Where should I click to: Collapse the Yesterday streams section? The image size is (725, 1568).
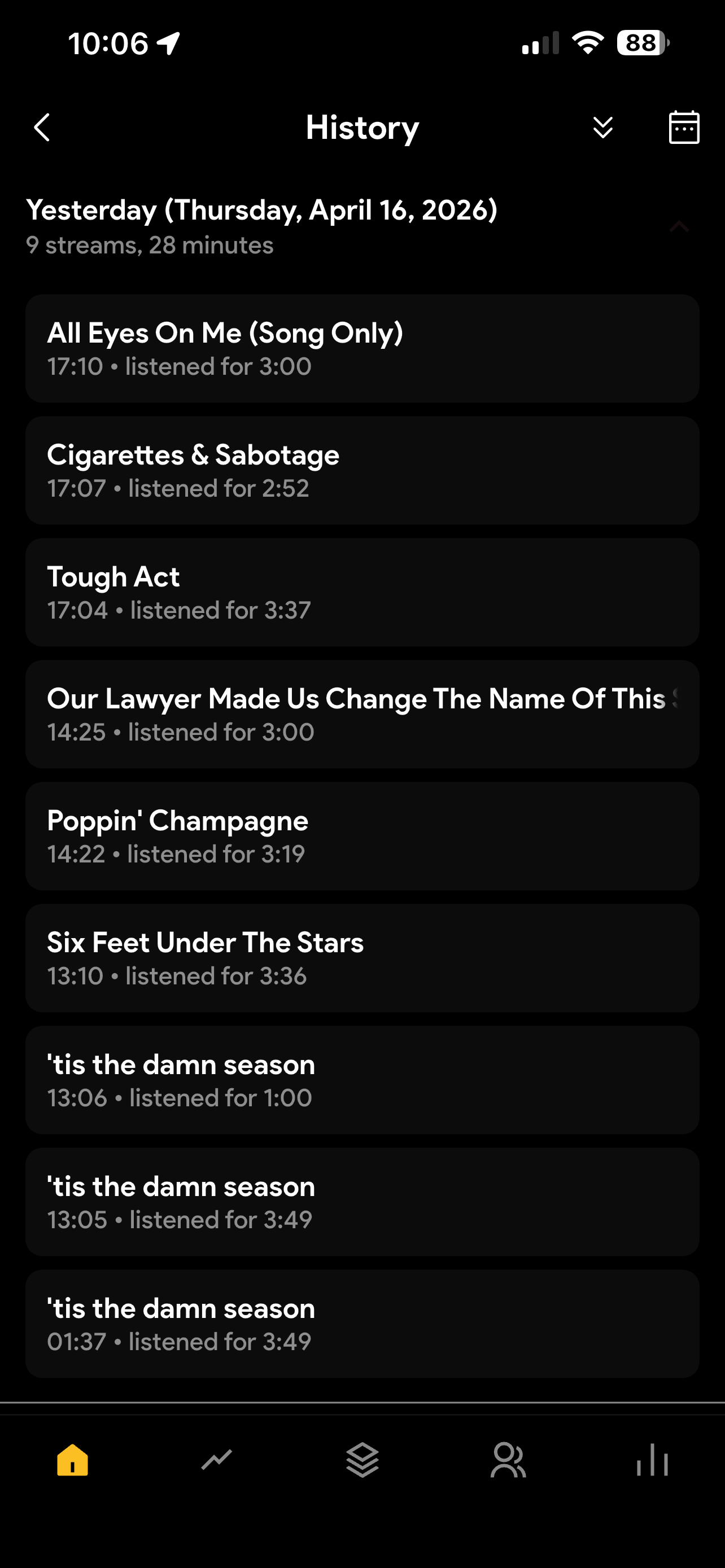[679, 227]
